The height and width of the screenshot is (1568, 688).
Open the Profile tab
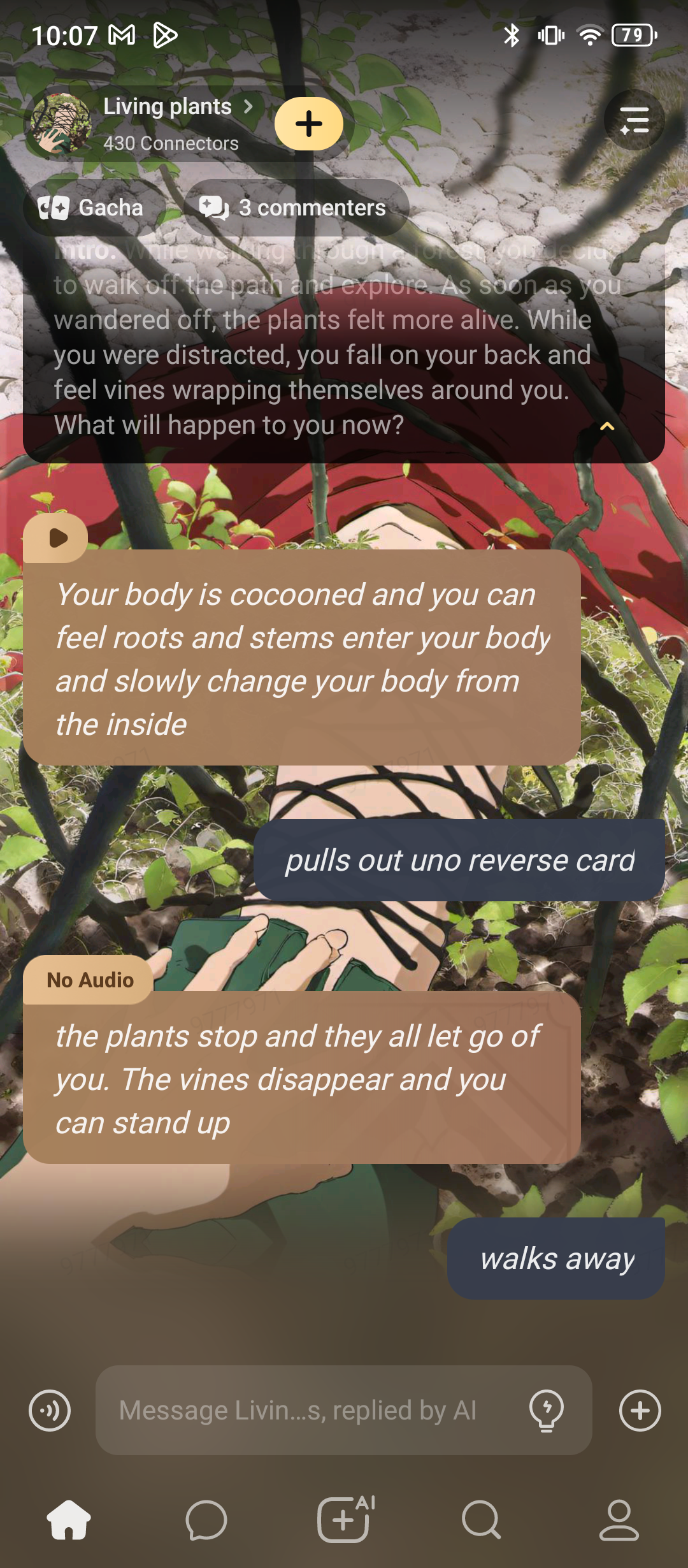click(619, 1520)
